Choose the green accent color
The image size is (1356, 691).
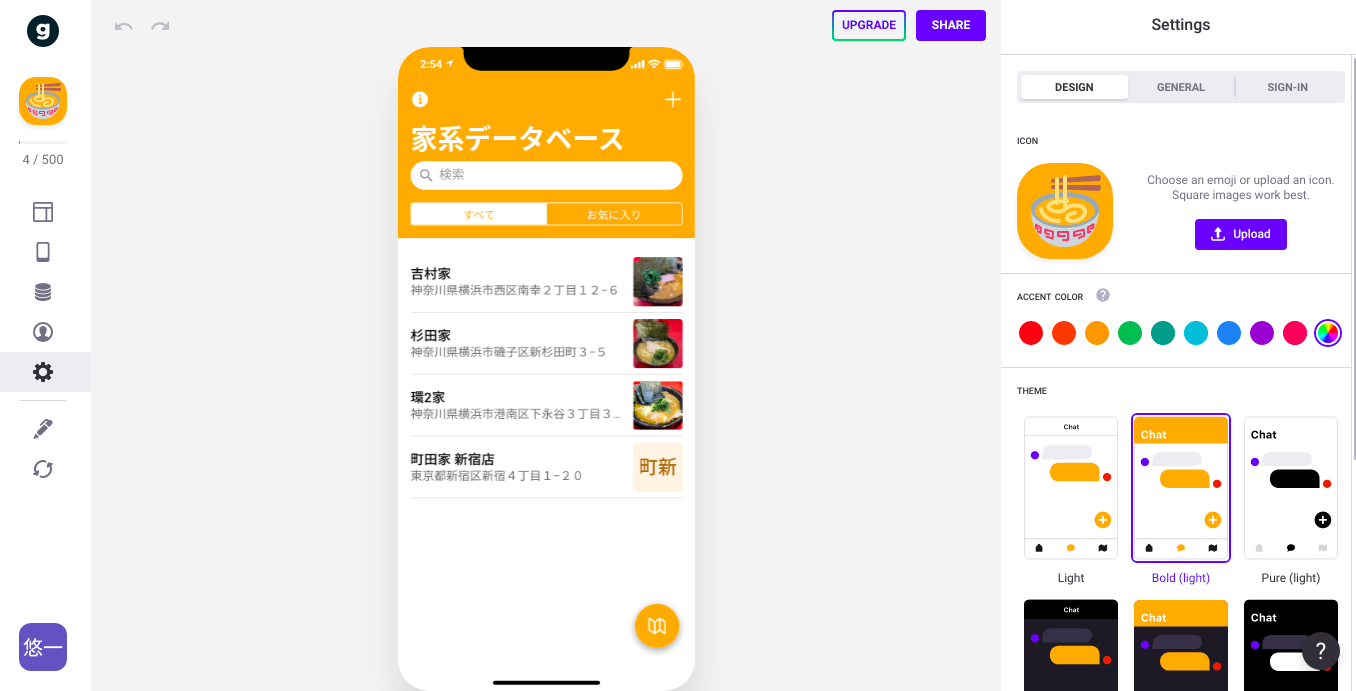(1130, 333)
